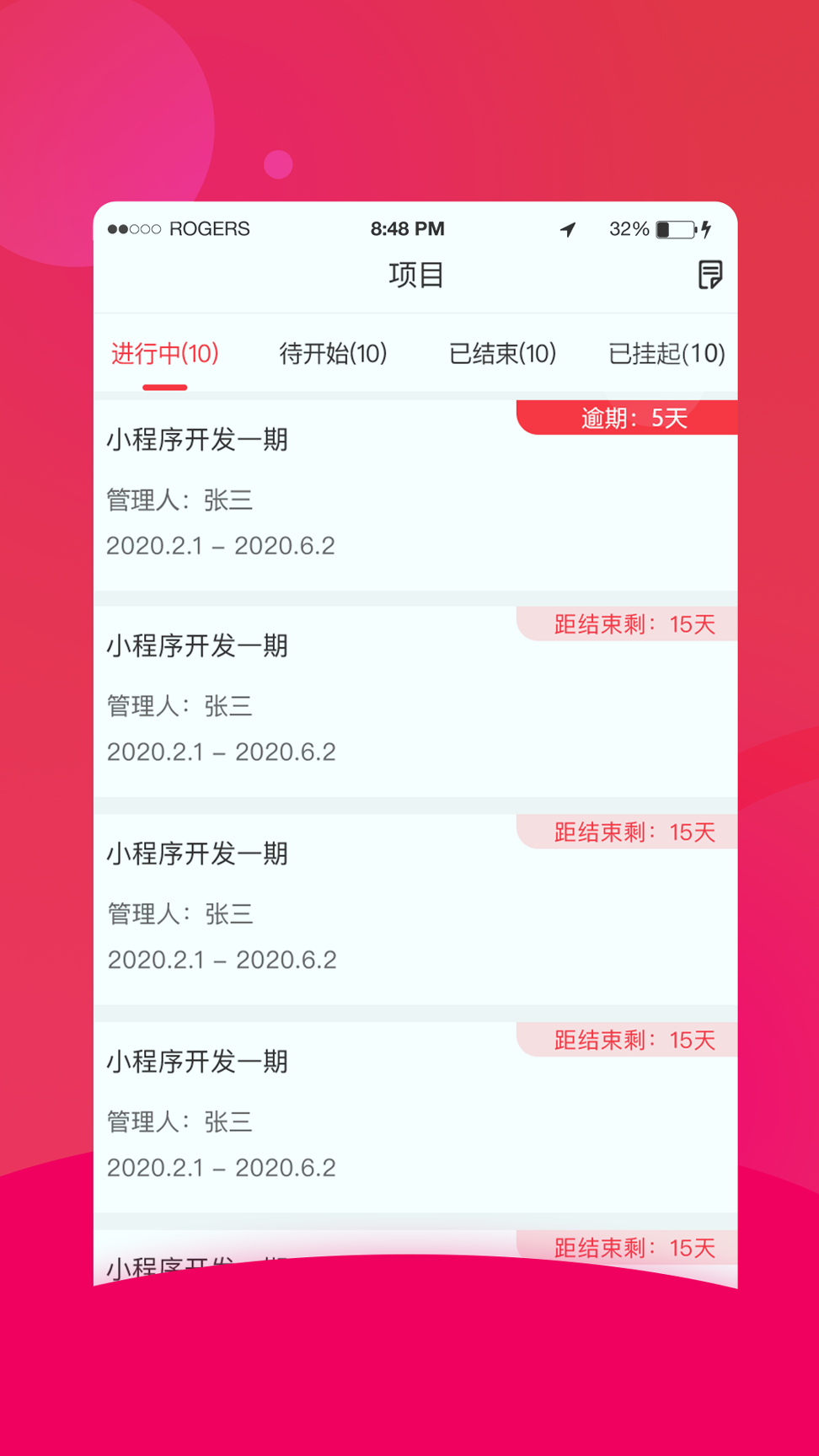Screen dimensions: 819x1456
Task: Select the 进行中(10) tab
Action: coord(165,354)
